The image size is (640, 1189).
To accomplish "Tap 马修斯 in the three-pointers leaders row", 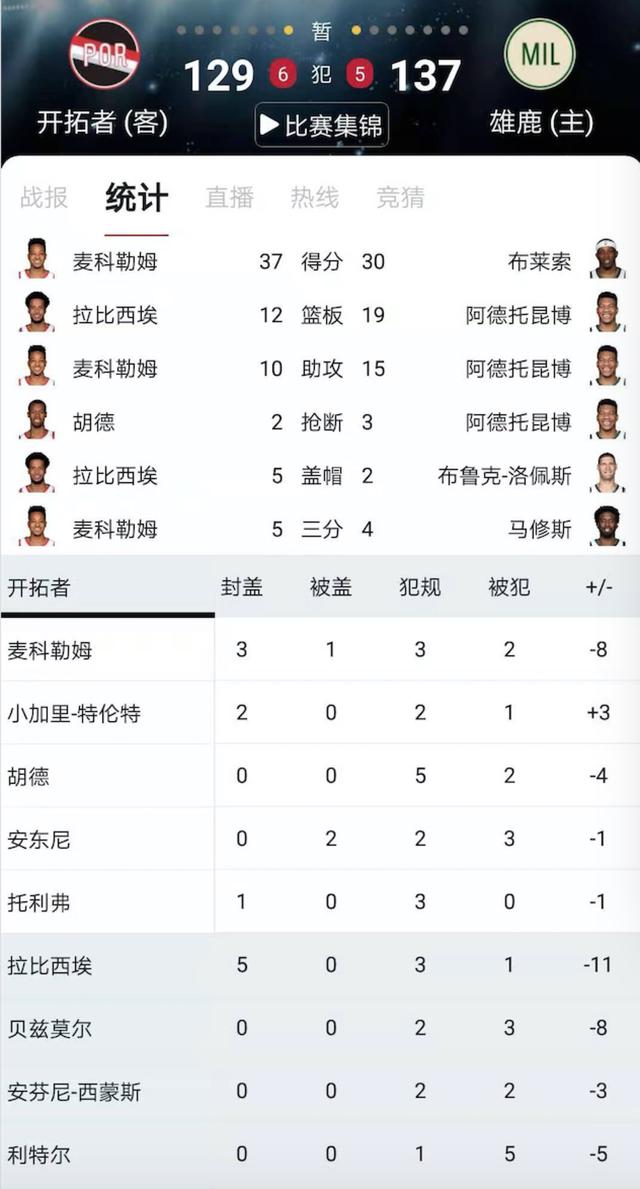I will (x=540, y=529).
